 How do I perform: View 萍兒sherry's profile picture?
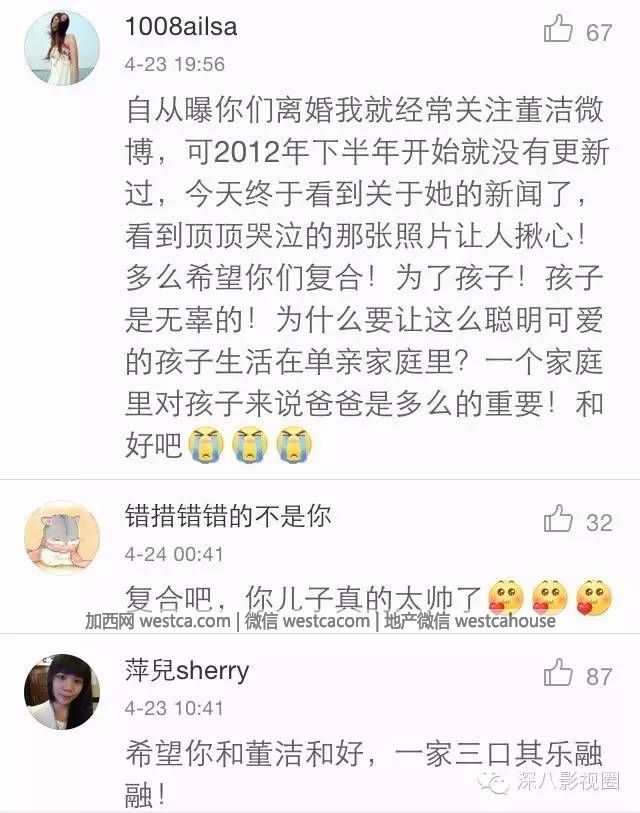(62, 692)
